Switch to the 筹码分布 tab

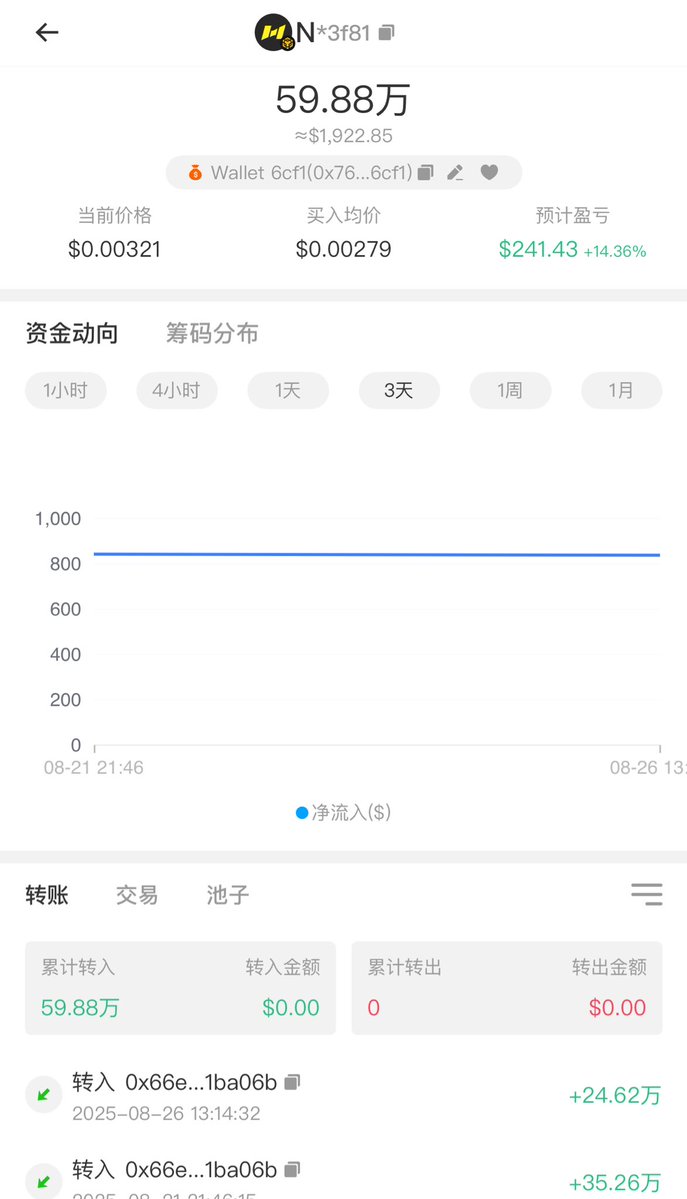click(x=212, y=333)
